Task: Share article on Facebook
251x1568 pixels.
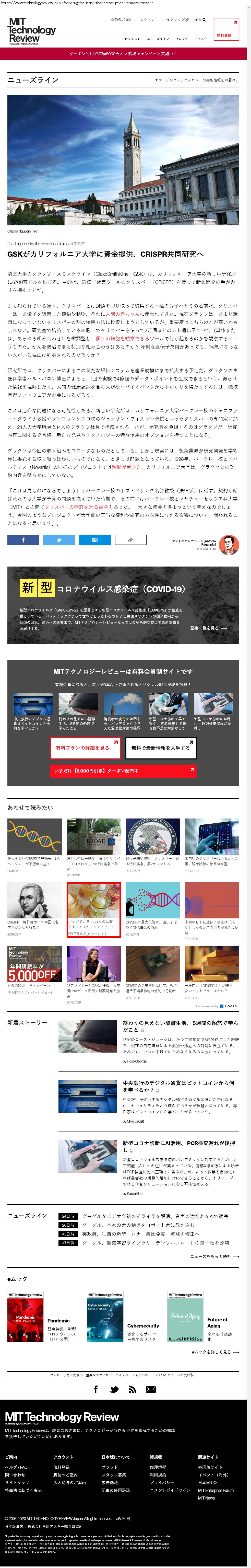Action: (x=22, y=540)
